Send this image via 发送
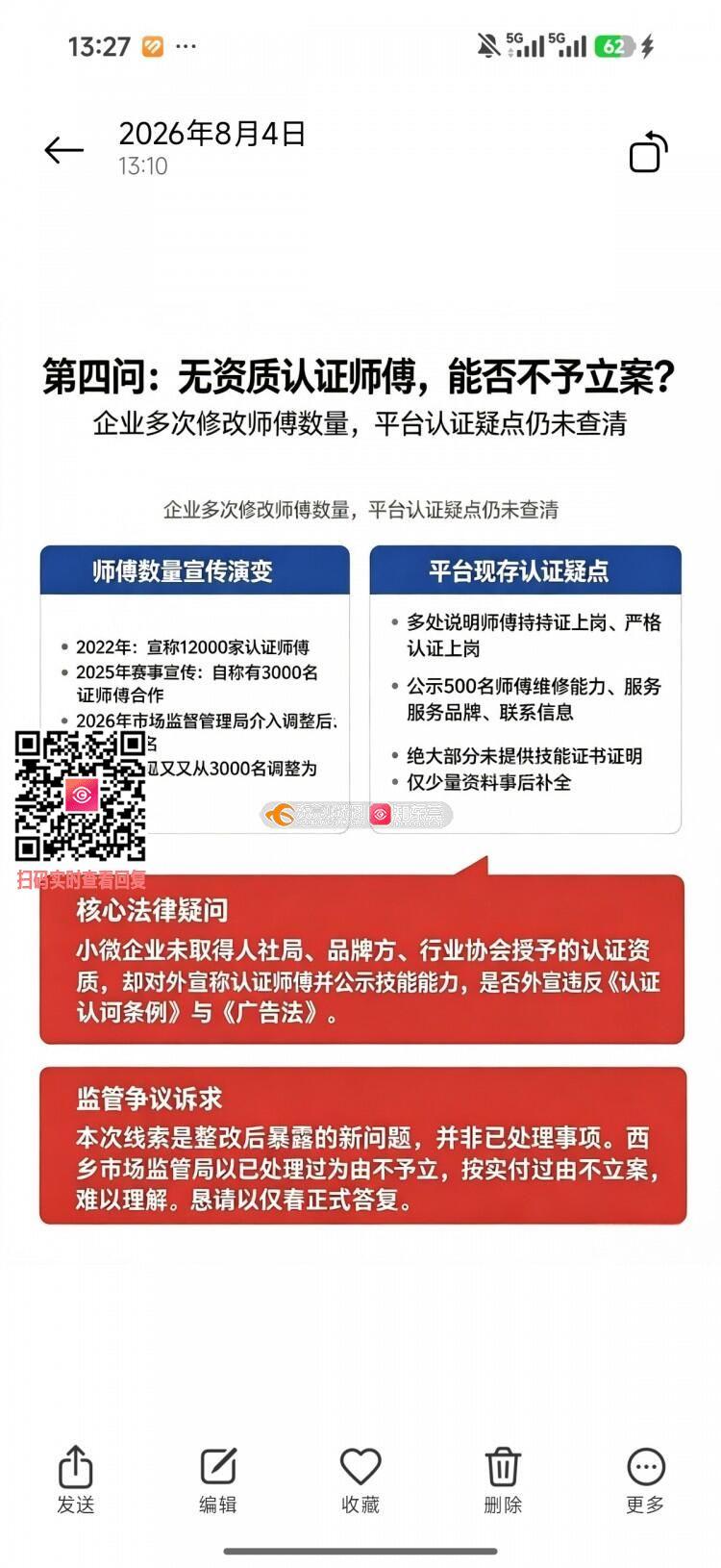This screenshot has width=721, height=1568. coord(75,1479)
